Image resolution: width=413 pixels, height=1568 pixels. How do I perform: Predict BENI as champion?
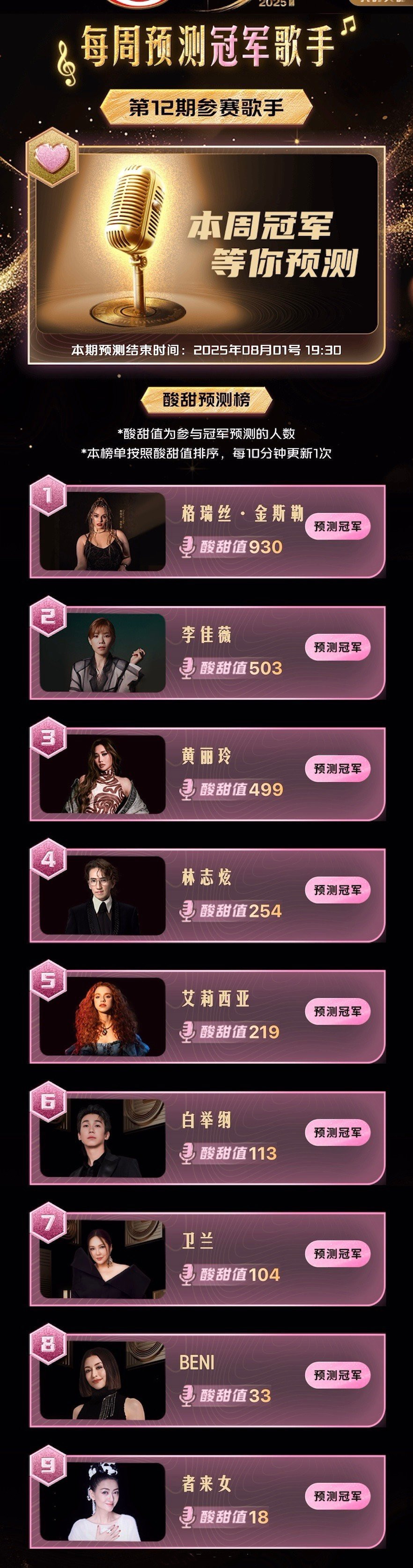point(338,1375)
